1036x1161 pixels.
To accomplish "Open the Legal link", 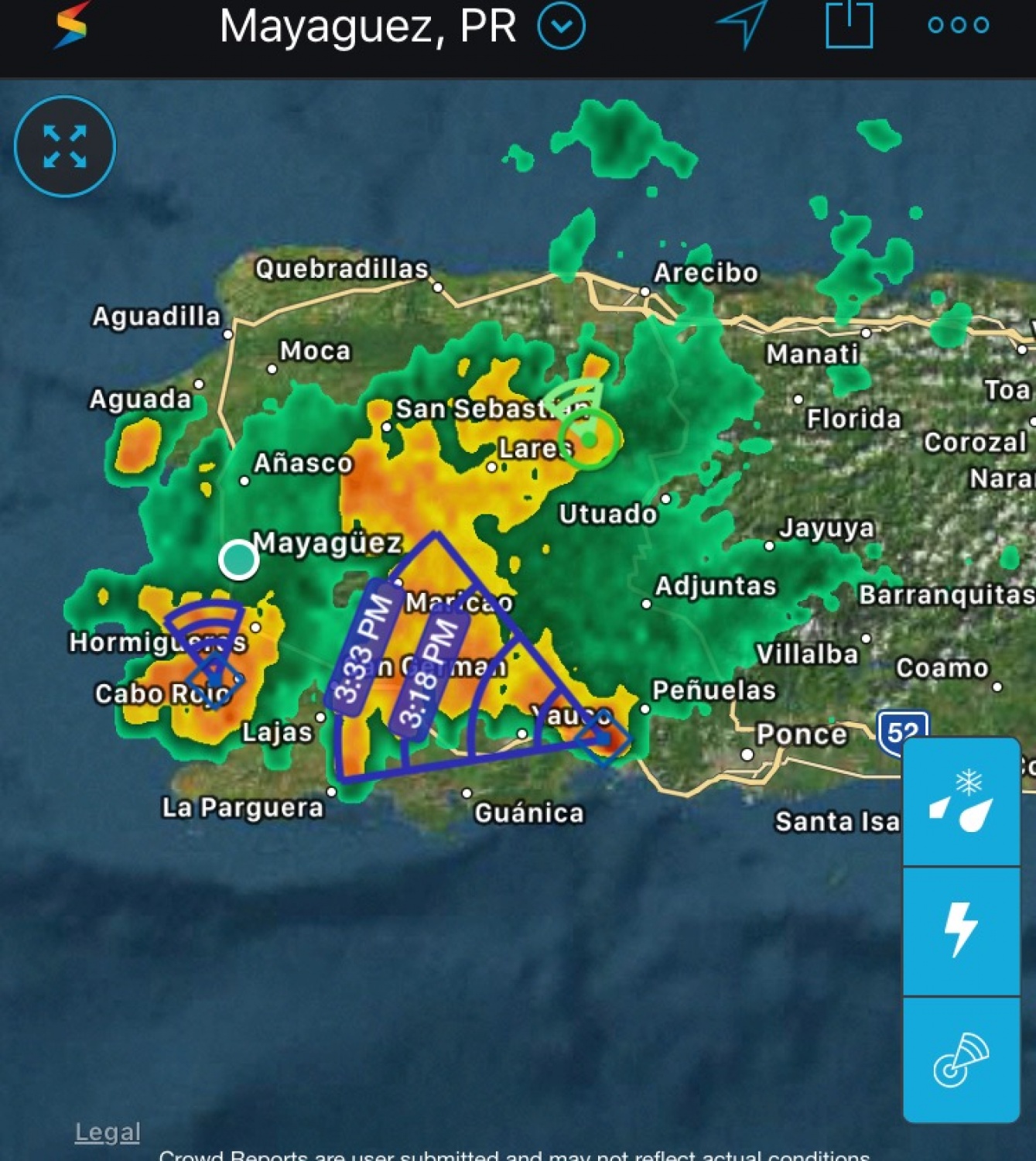I will pos(108,1132).
